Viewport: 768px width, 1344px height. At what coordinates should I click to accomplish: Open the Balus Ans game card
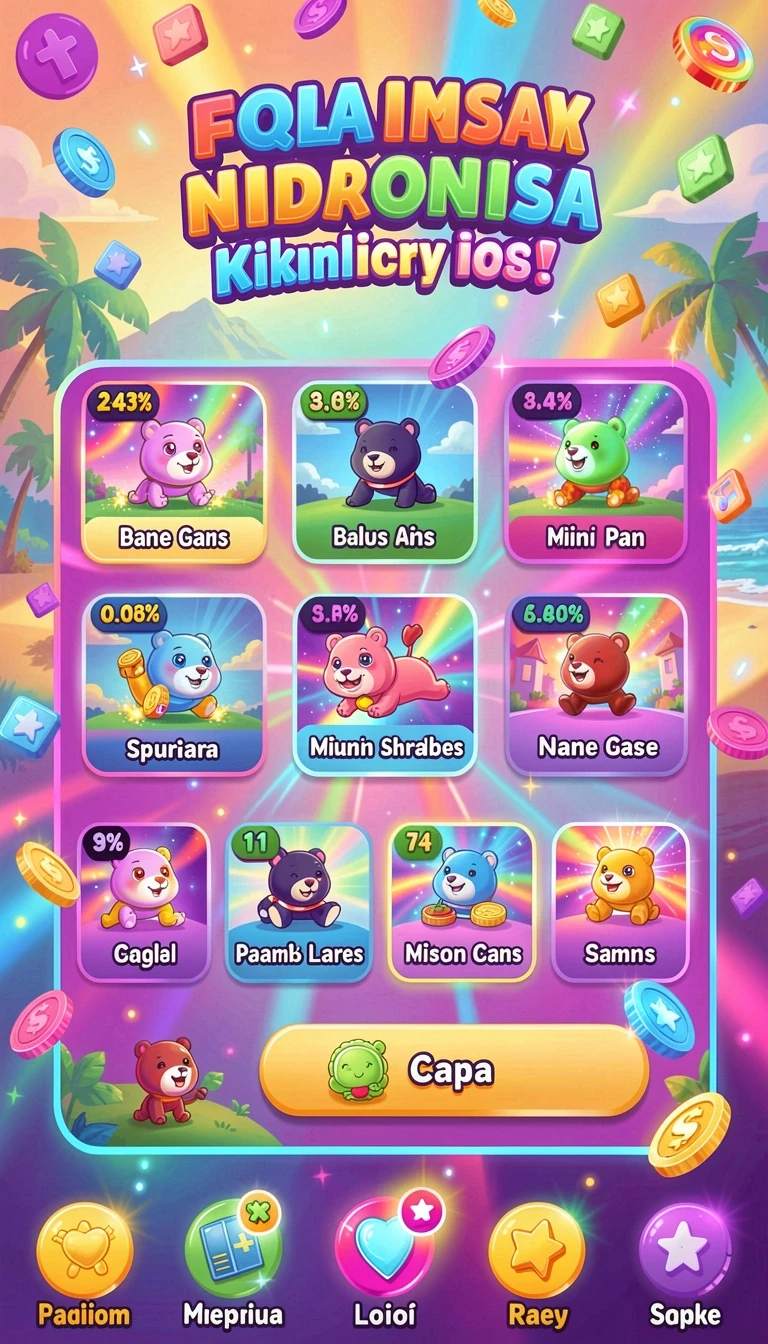384,471
